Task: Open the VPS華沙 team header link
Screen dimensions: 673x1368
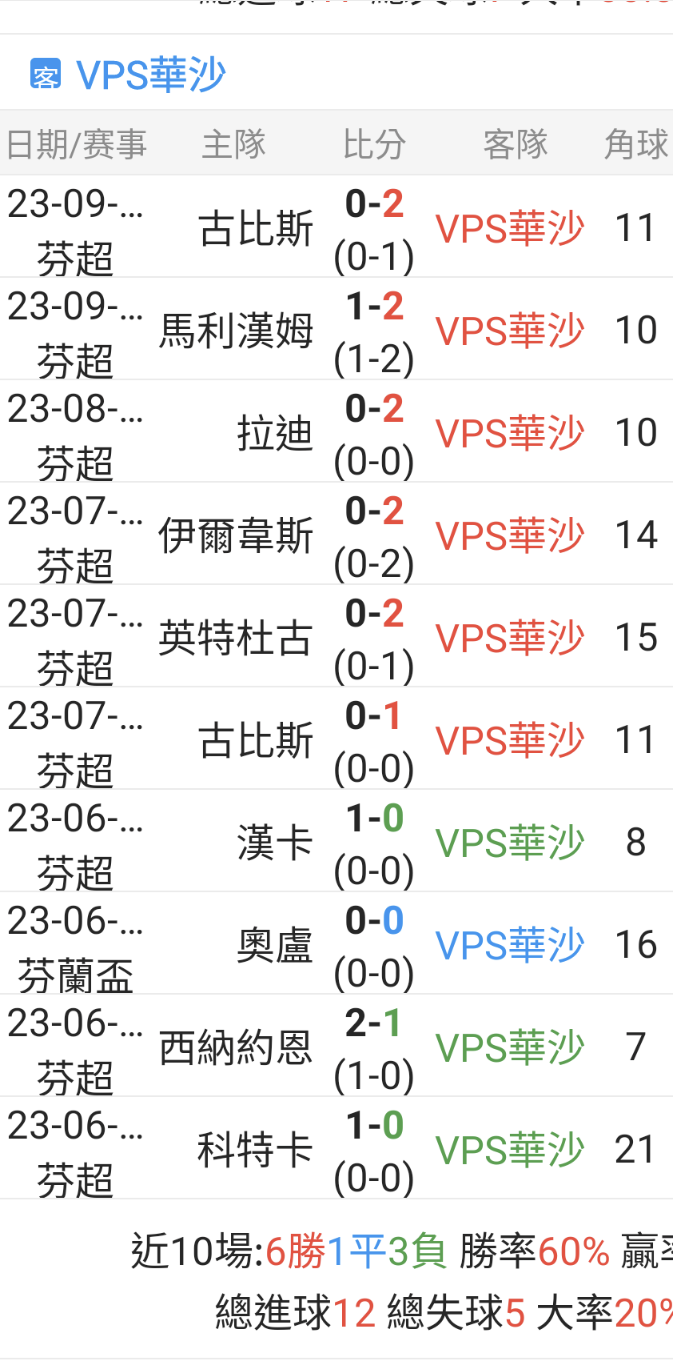Action: [x=150, y=76]
